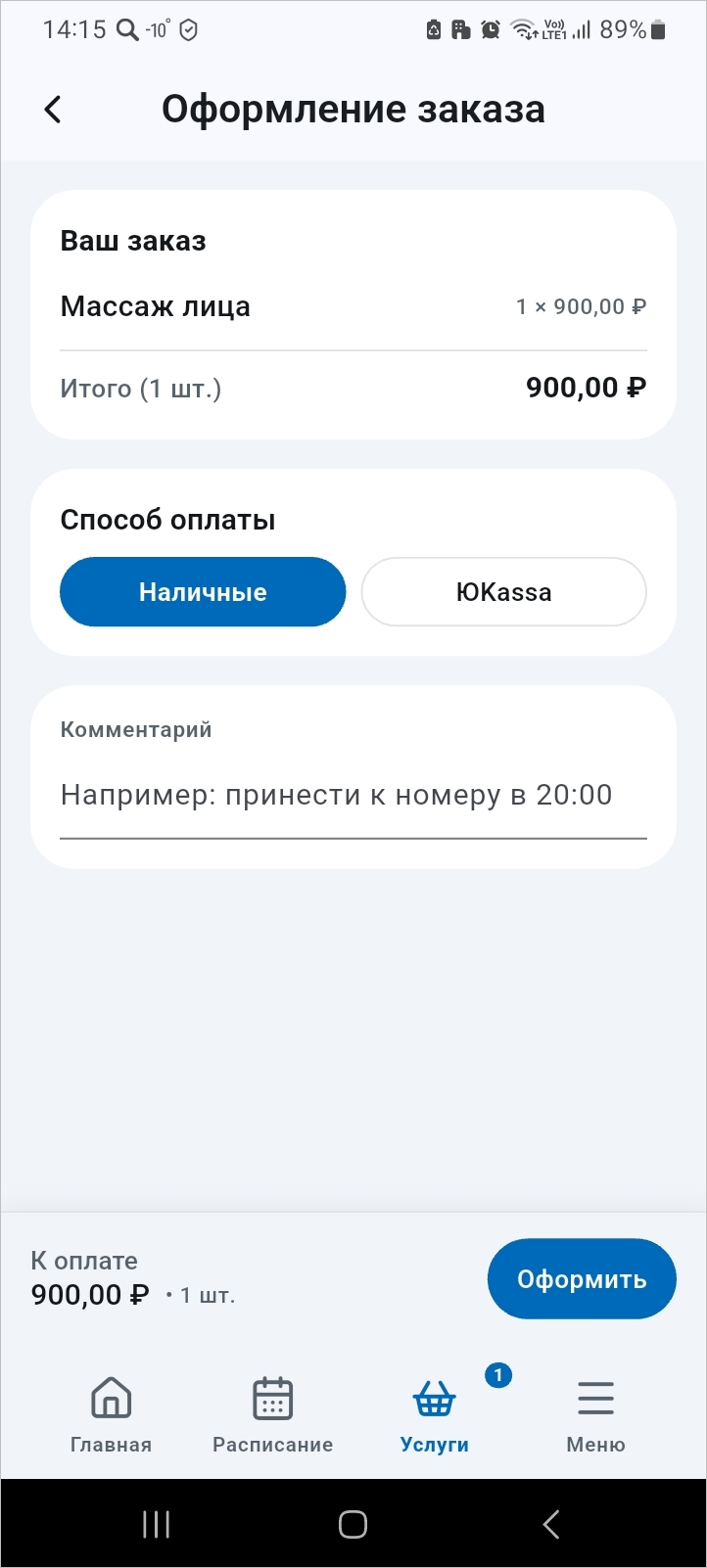Choose ЮKassa payment option
This screenshot has width=707, height=1568.
pyautogui.click(x=503, y=592)
